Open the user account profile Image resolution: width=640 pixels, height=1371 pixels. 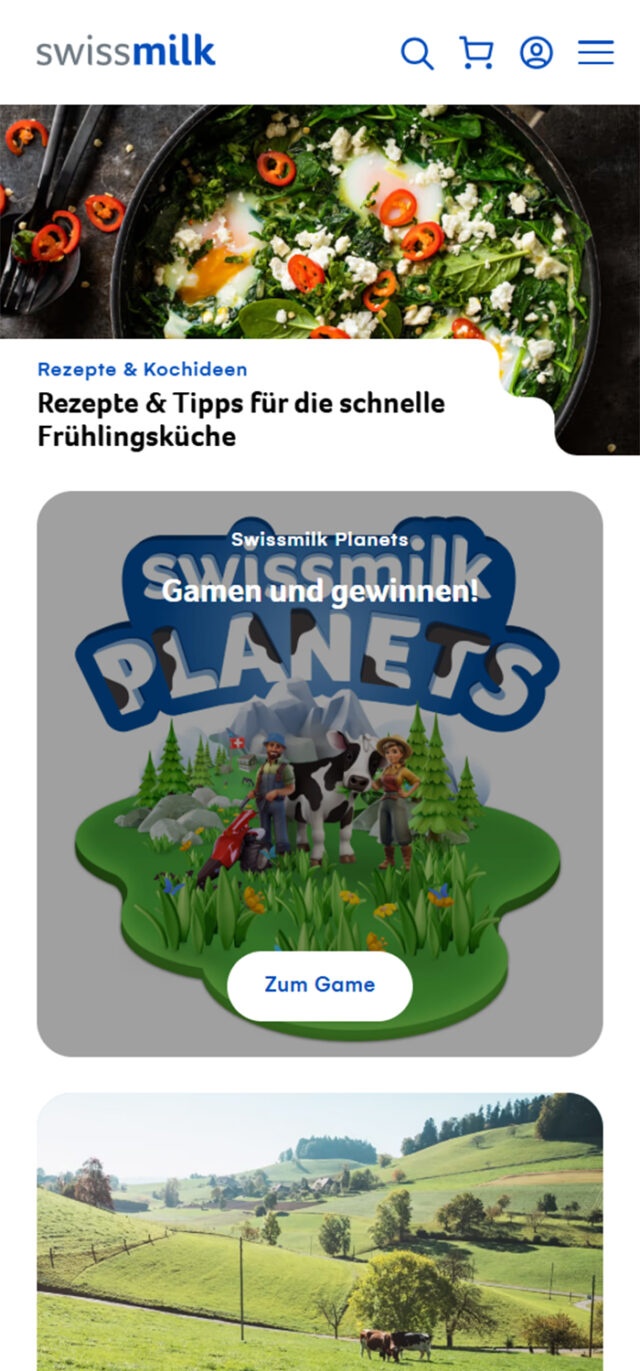click(536, 52)
